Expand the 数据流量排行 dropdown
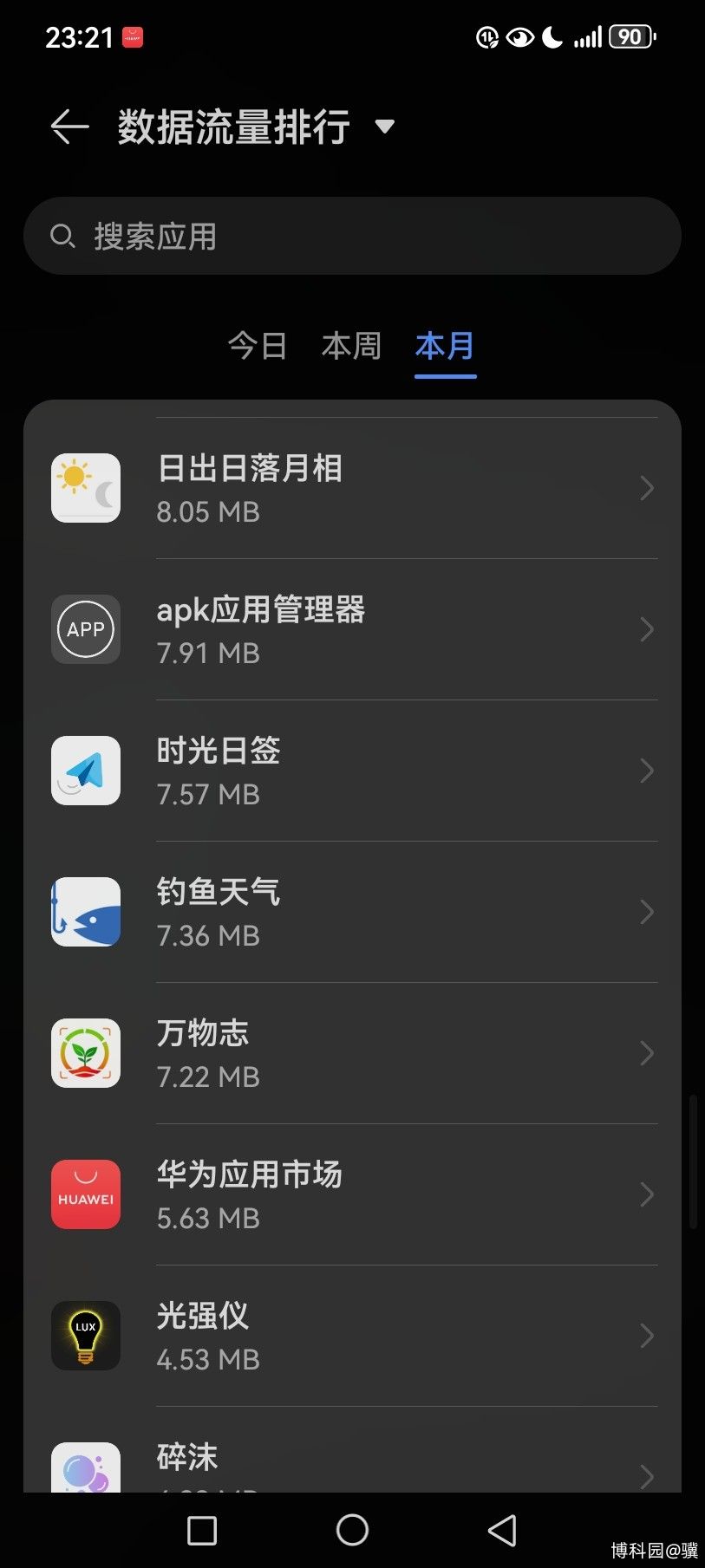The image size is (705, 1568). (385, 127)
